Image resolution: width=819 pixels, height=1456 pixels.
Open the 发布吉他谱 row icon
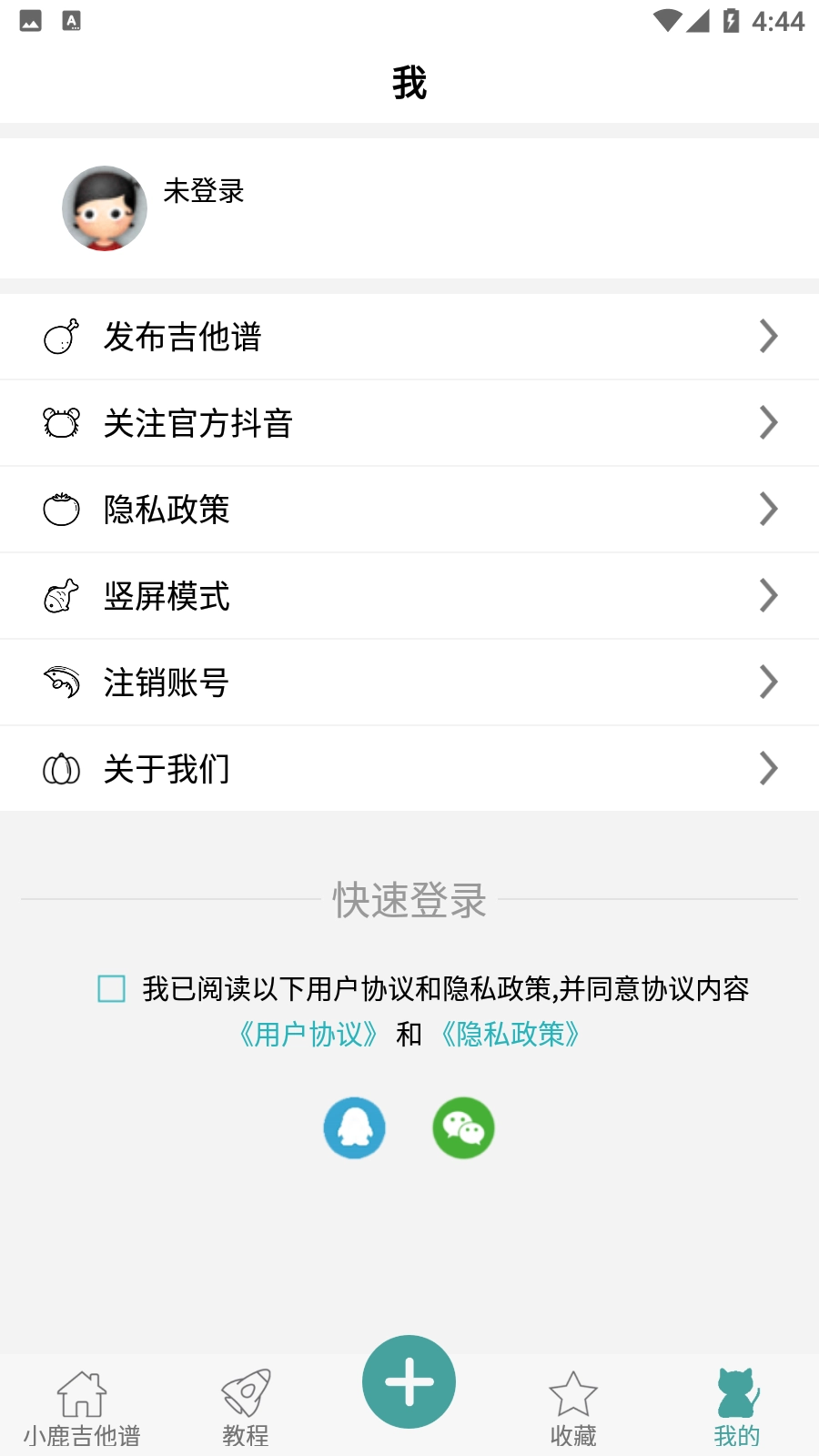(61, 336)
